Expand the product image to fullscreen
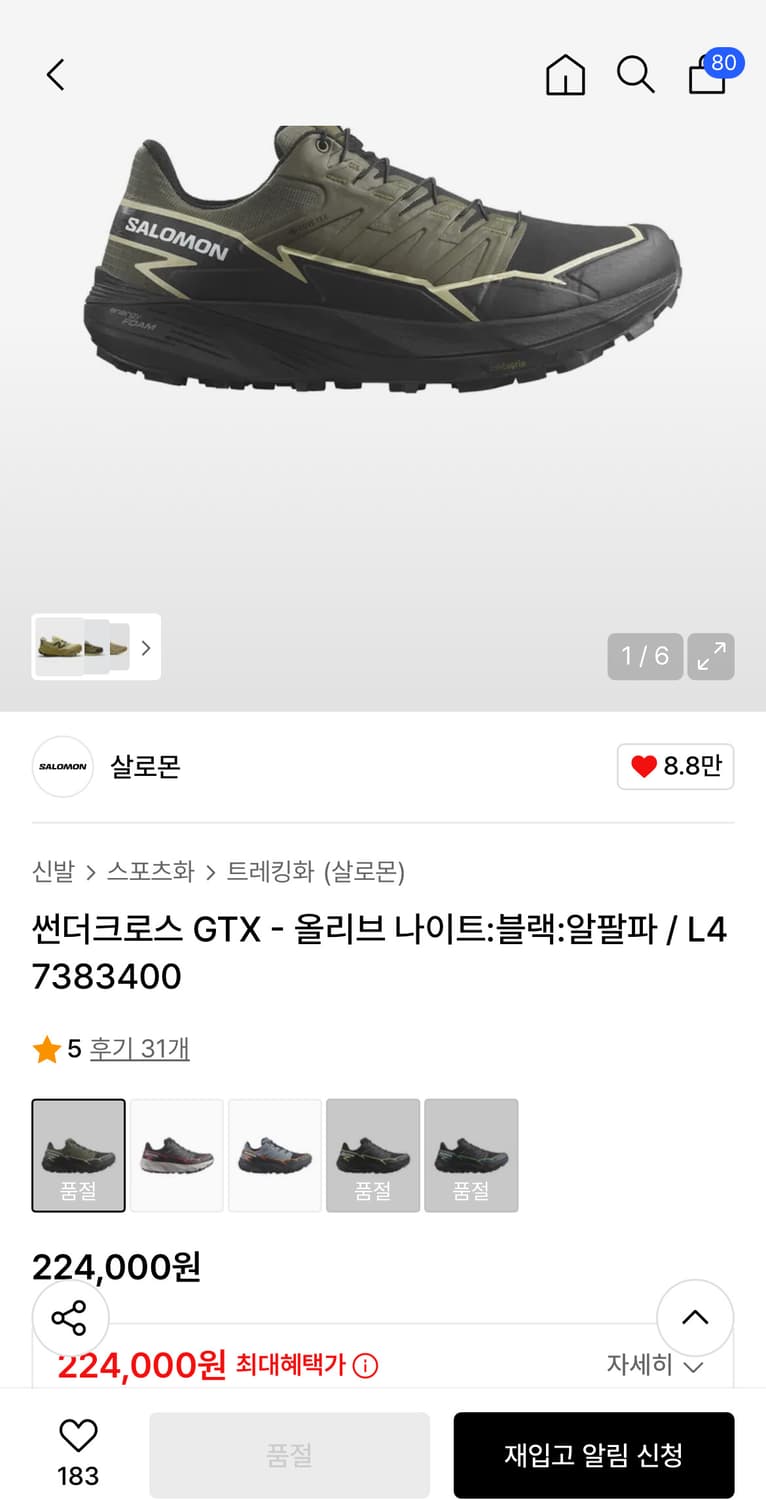The width and height of the screenshot is (766, 1500). (711, 656)
